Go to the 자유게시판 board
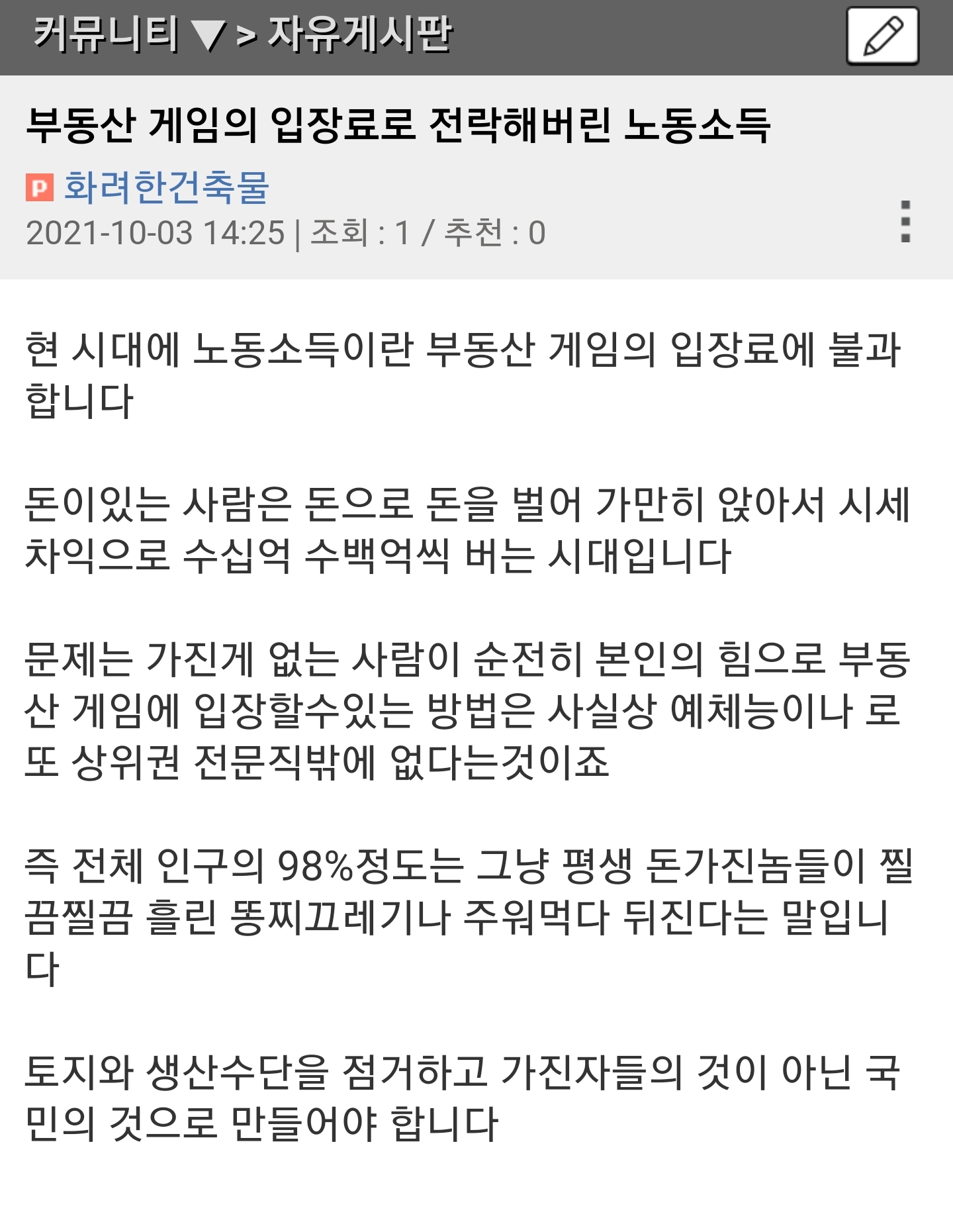Viewport: 953px width, 1232px height. [359, 34]
